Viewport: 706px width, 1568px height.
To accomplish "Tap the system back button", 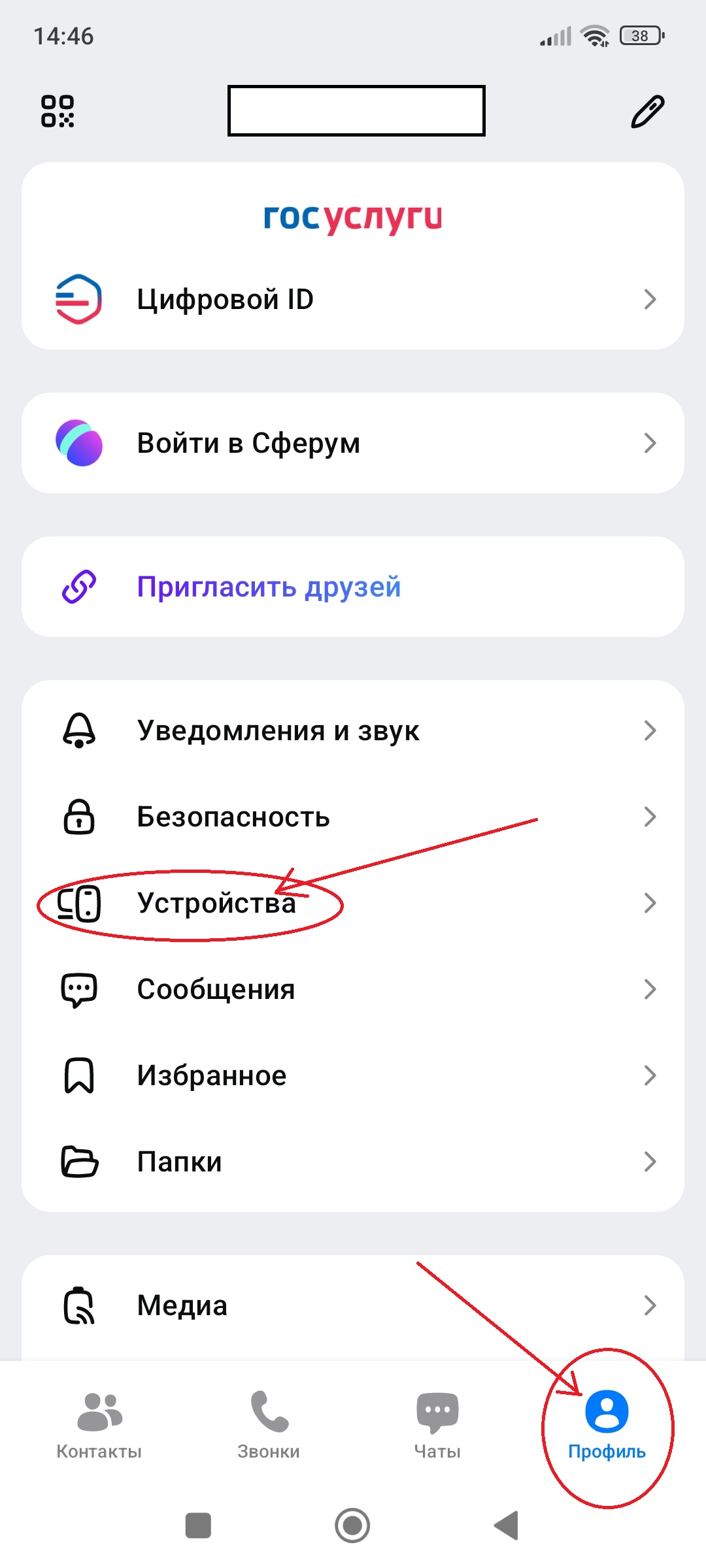I will (x=507, y=1526).
